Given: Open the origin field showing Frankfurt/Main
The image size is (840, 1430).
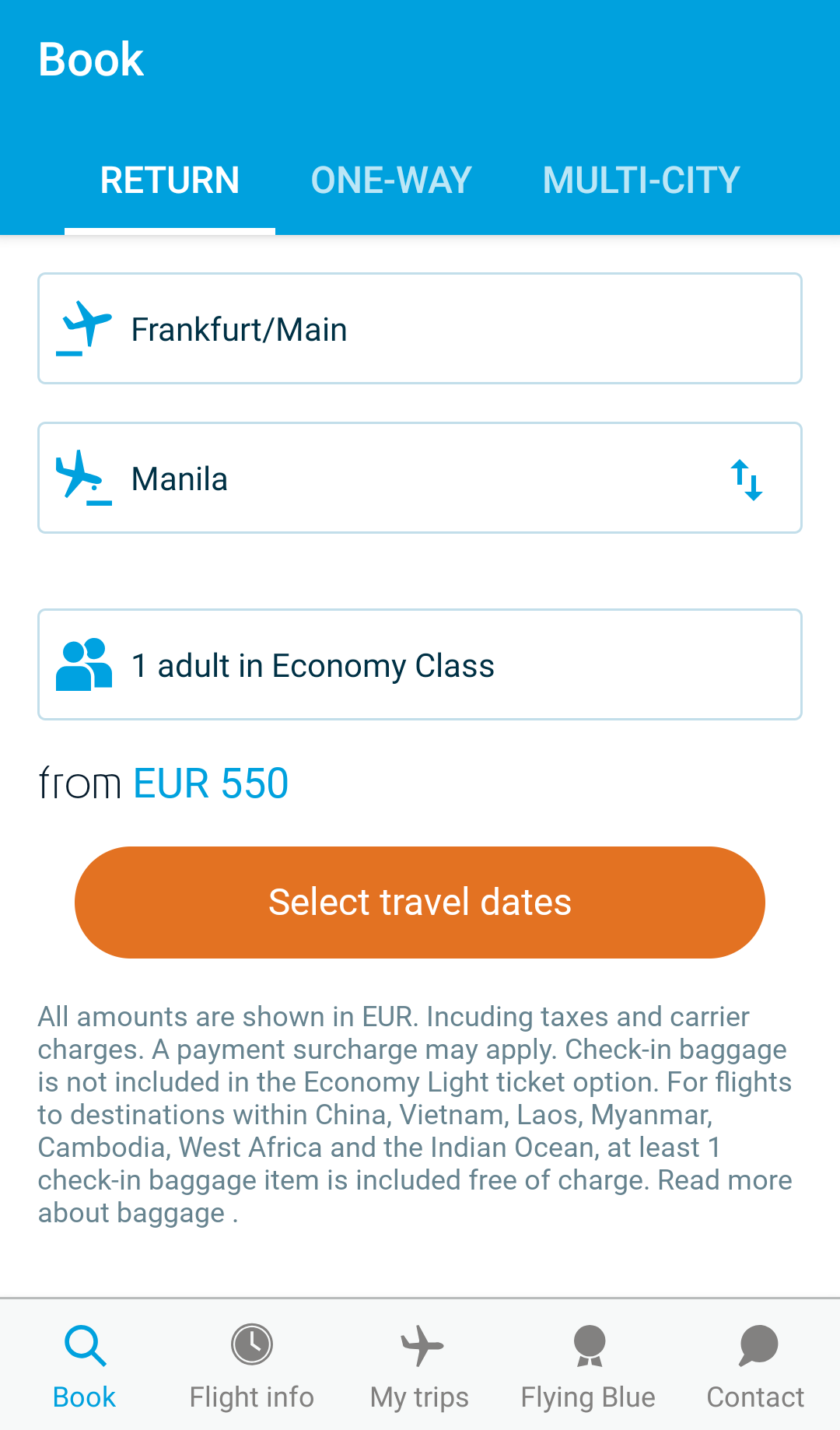Looking at the screenshot, I should click(x=420, y=328).
